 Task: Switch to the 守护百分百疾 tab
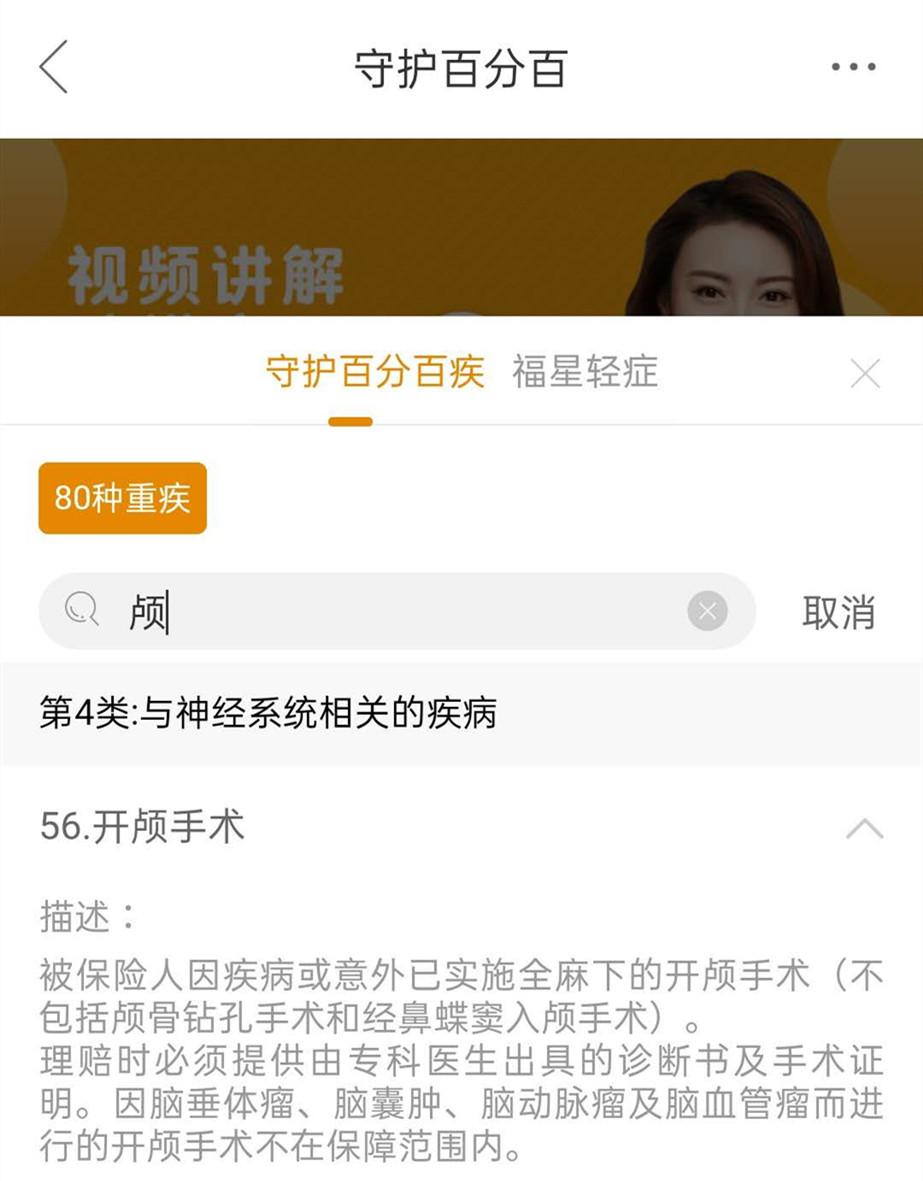coord(374,372)
